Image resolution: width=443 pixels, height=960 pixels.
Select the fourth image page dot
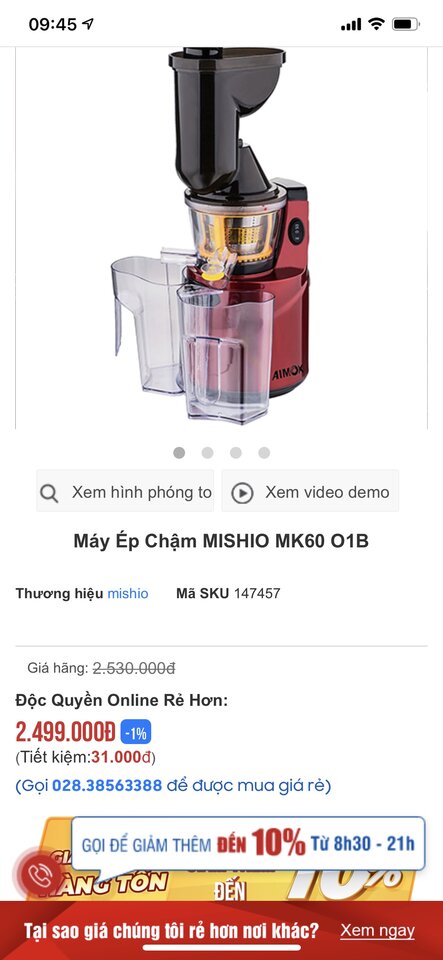pos(264,452)
